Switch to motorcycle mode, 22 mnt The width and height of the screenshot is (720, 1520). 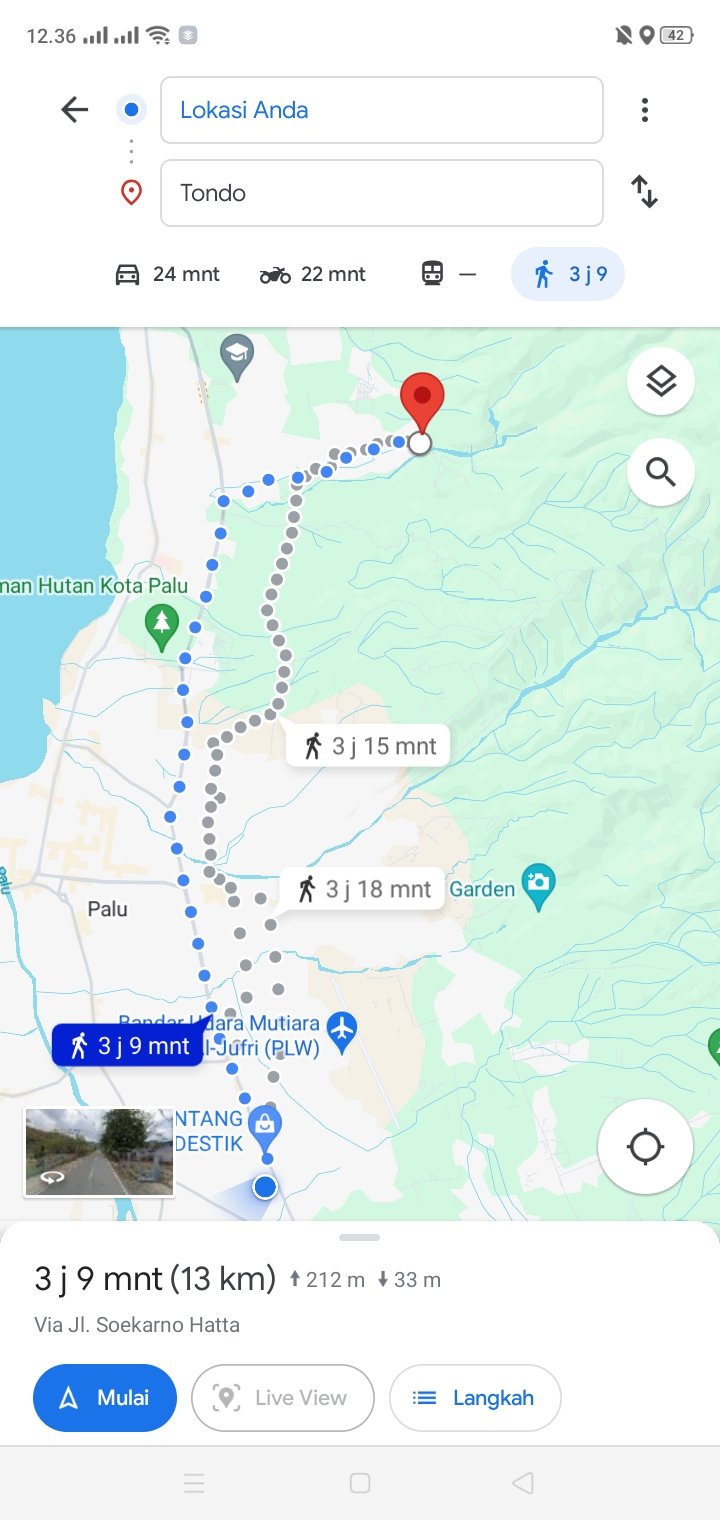312,274
